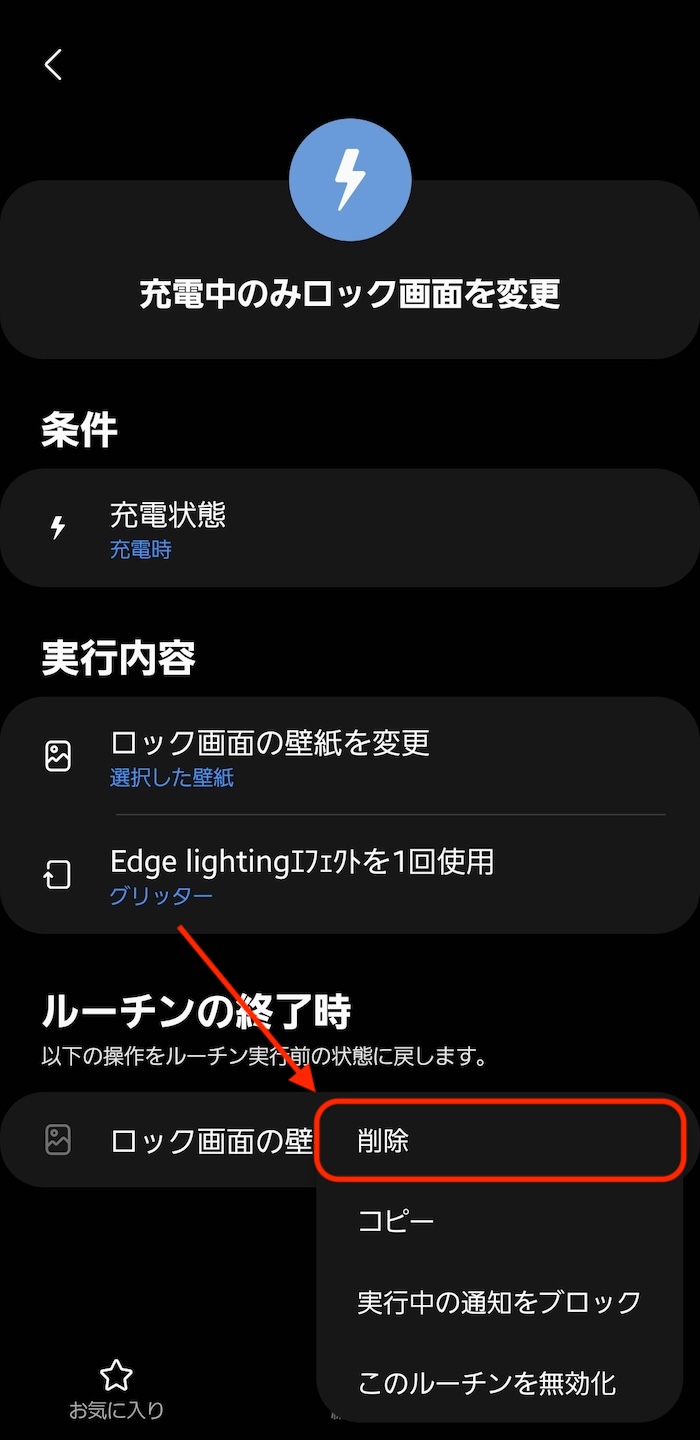Image resolution: width=700 pixels, height=1440 pixels.
Task: Open the Edge lighting effect action
Action: pyautogui.click(x=350, y=875)
